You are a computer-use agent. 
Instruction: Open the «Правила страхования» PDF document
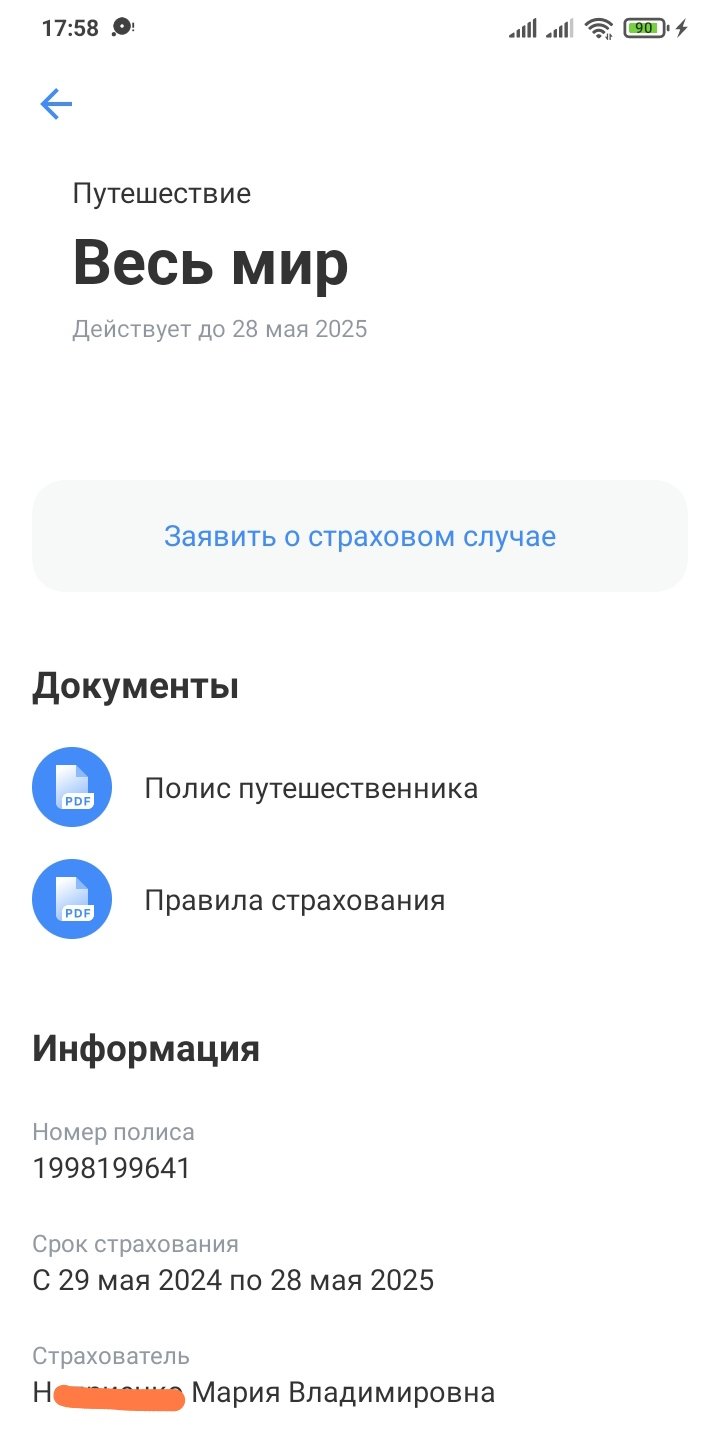[294, 900]
